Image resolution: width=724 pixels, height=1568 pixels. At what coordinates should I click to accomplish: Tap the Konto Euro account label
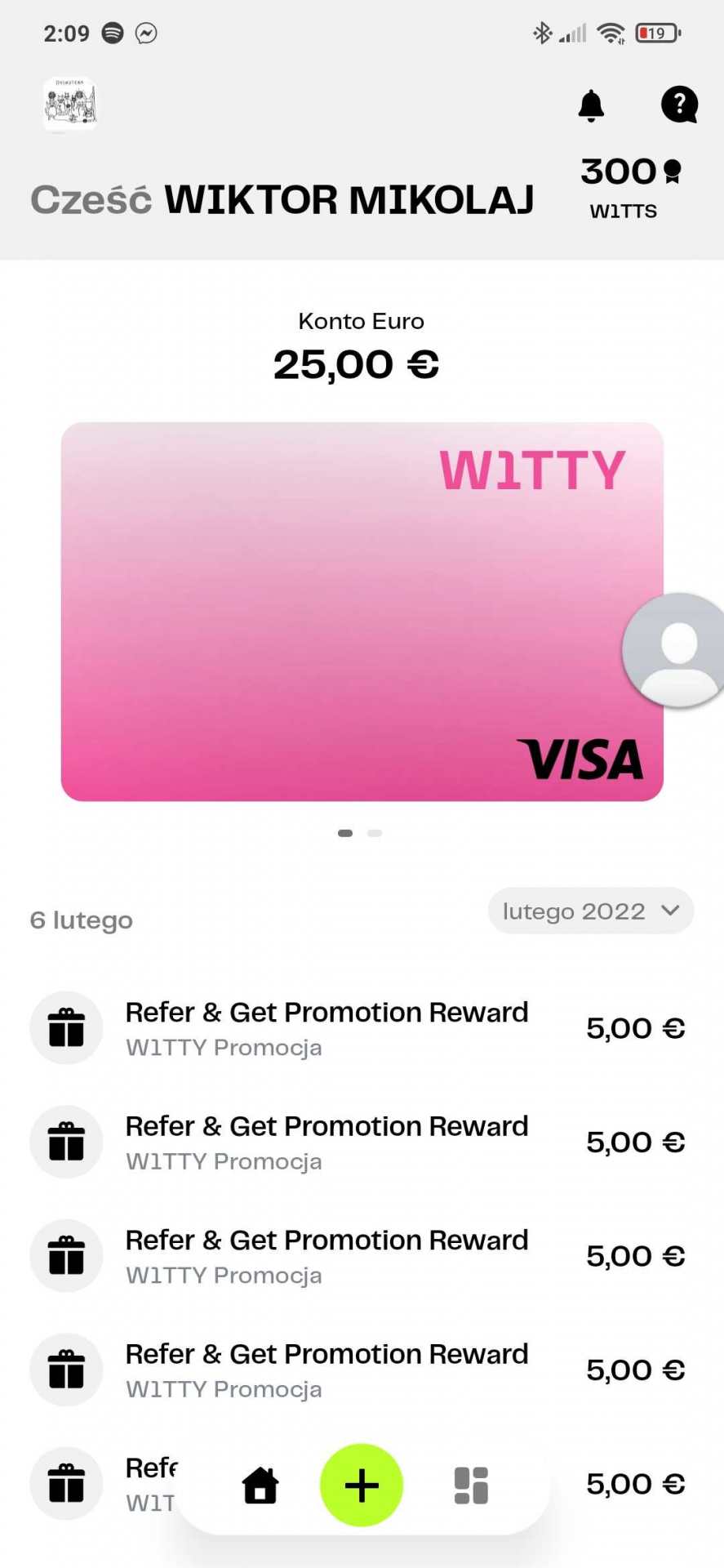pos(360,321)
